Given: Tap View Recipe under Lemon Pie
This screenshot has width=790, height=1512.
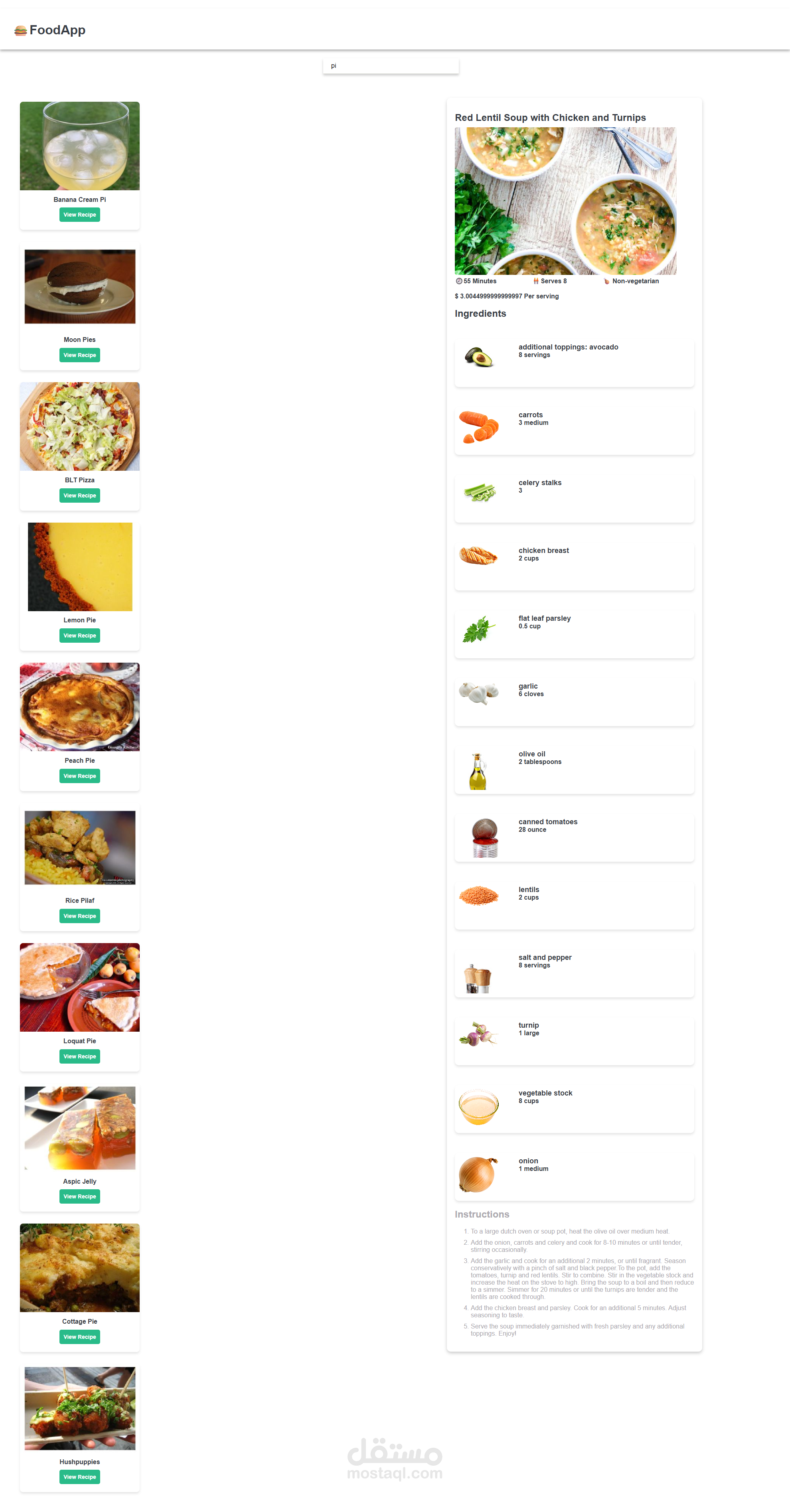Looking at the screenshot, I should tap(80, 636).
